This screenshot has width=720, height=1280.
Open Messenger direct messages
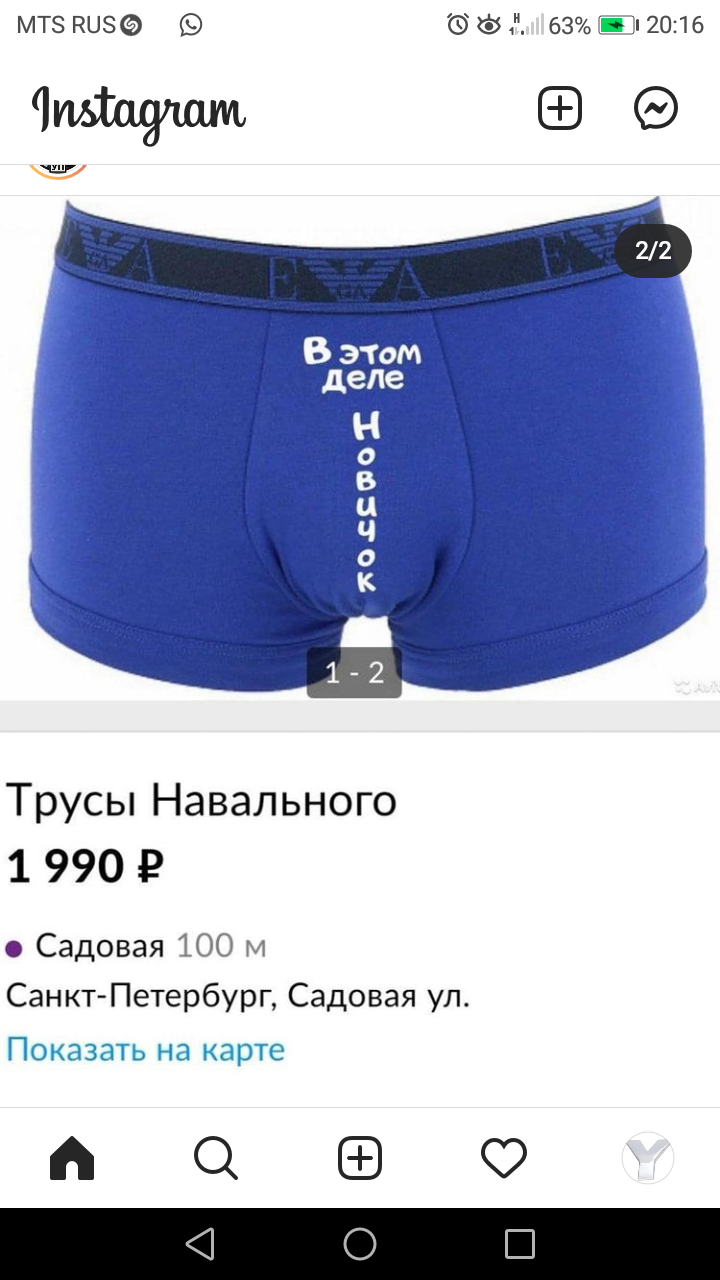coord(656,108)
